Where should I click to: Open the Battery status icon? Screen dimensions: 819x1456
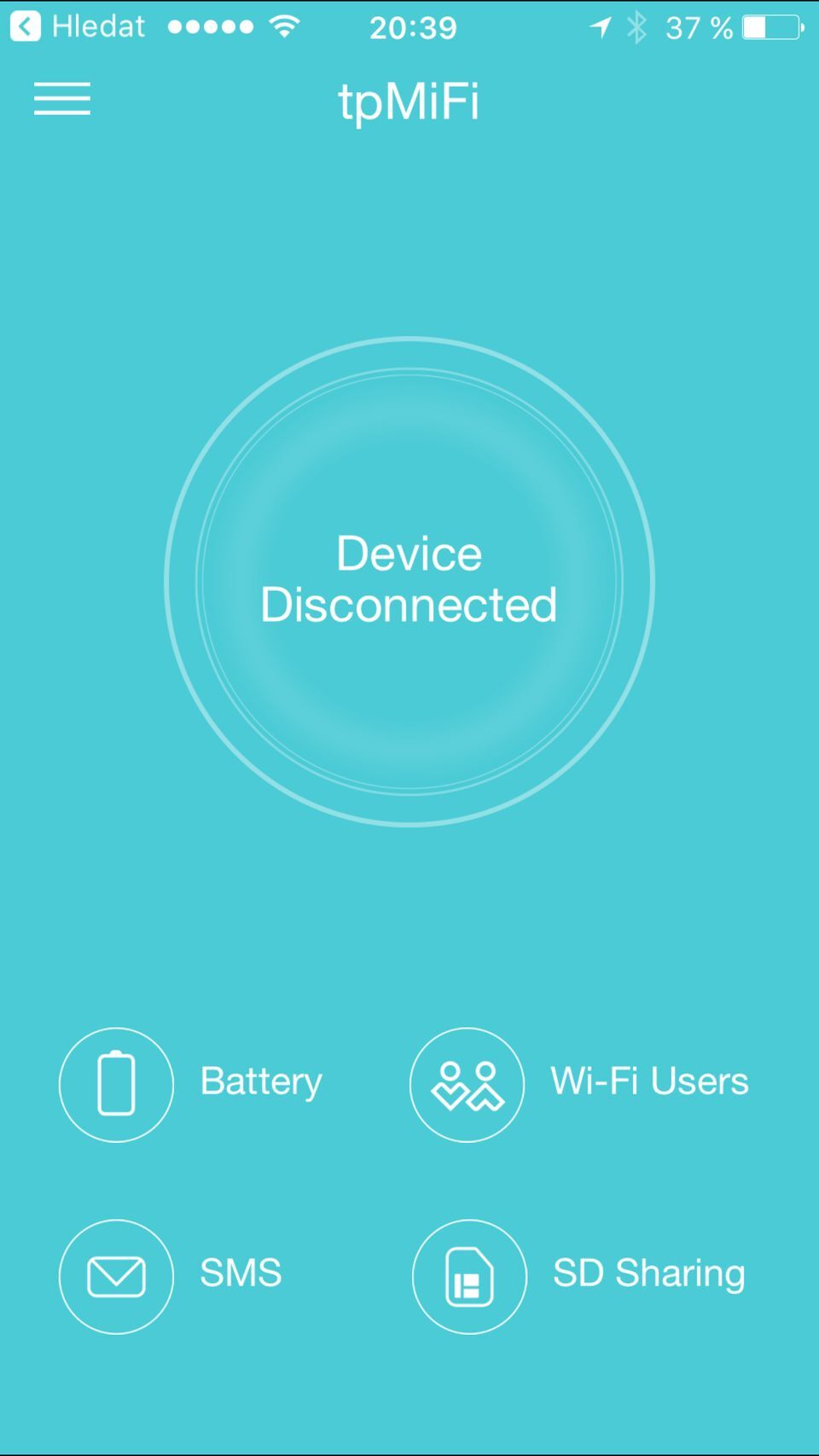(x=116, y=1084)
